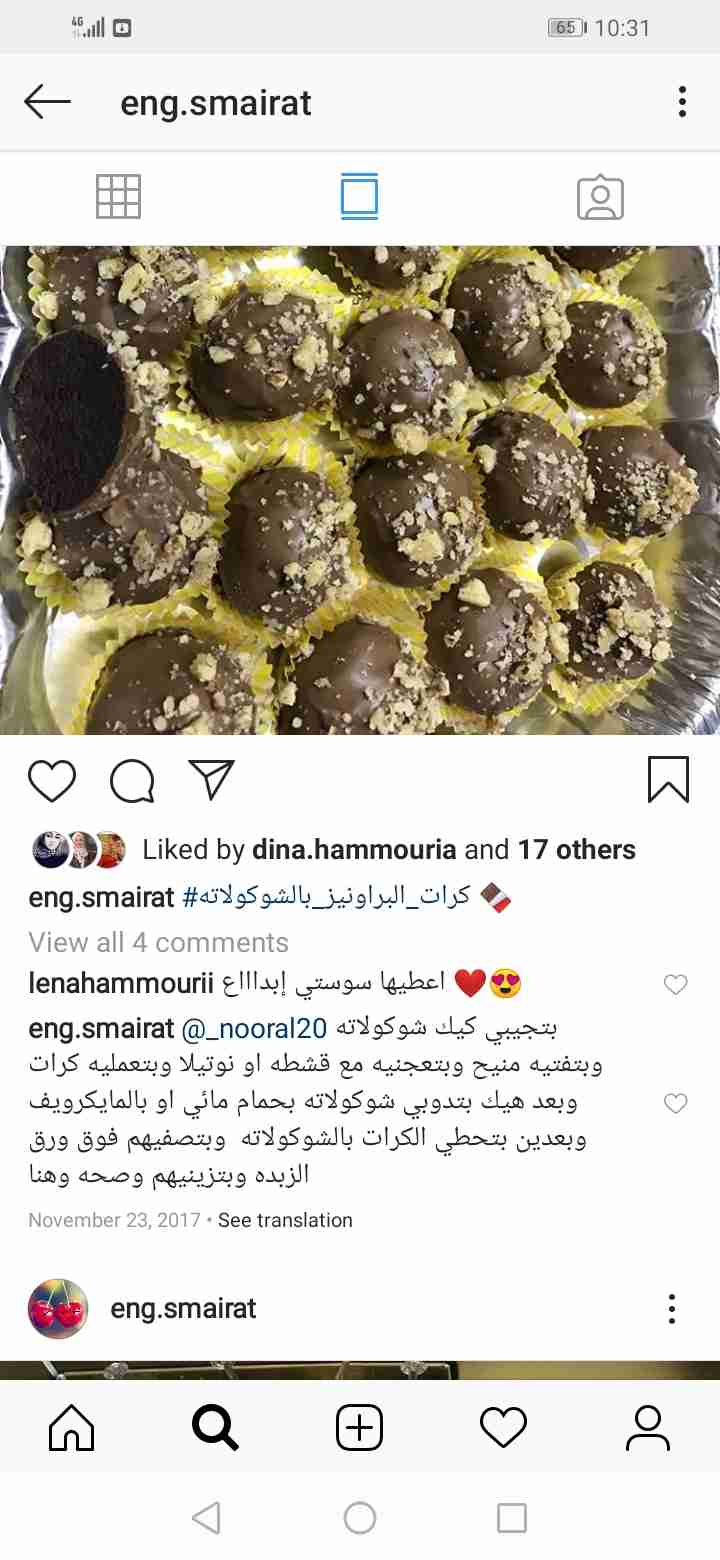This screenshot has height=1560, width=720.
Task: Comment on the brownie balls post
Action: pos(132,781)
